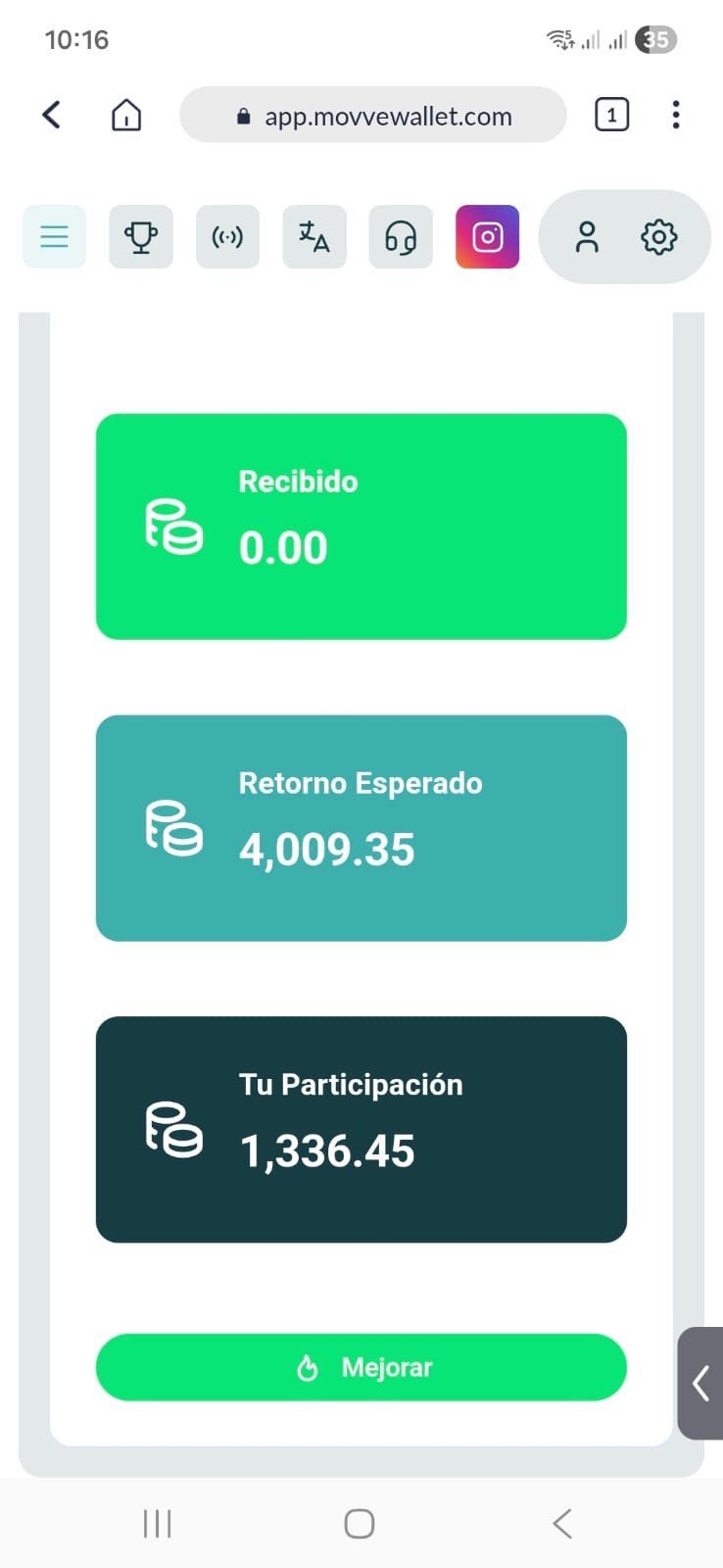View your user profile
This screenshot has height=1568, width=723.
[586, 236]
